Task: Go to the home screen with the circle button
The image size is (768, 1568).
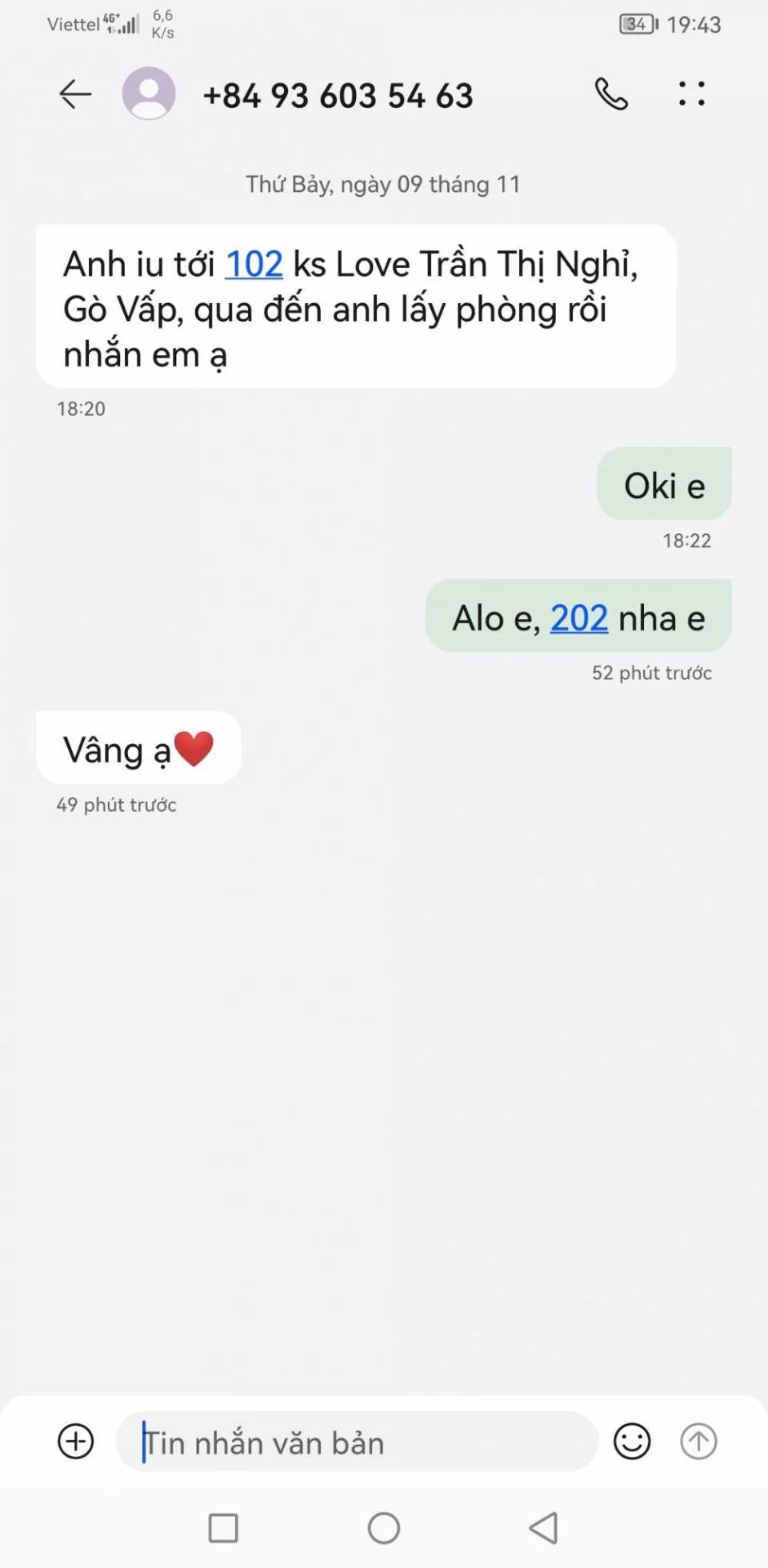Action: click(x=384, y=1528)
